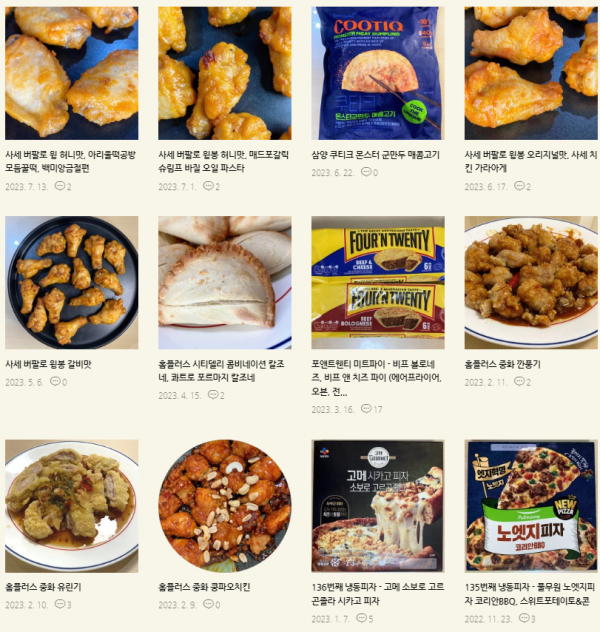Open the 136번째 냉동피자 고메 시카고 피자 post
This screenshot has width=600, height=632.
pyautogui.click(x=377, y=505)
